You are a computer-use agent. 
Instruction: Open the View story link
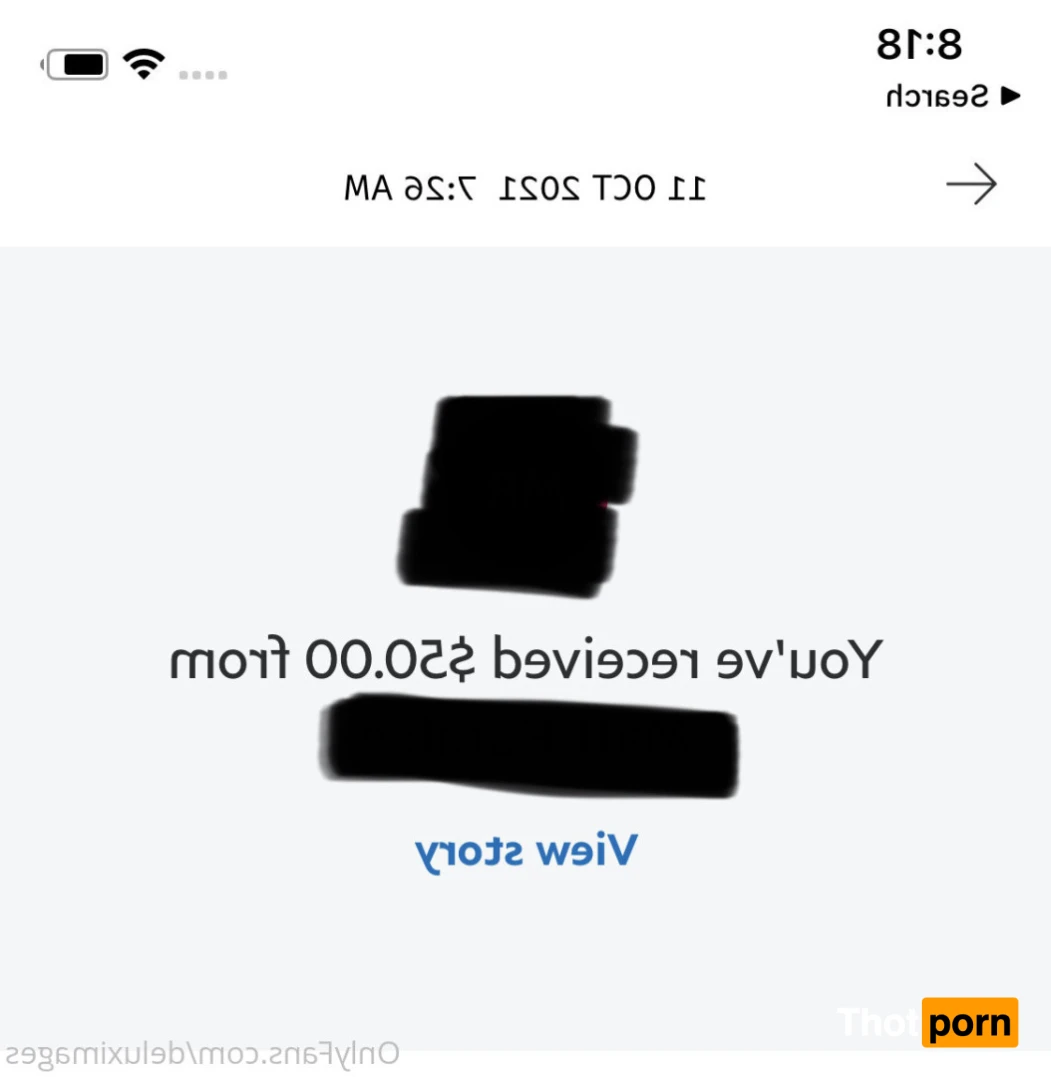click(x=526, y=851)
